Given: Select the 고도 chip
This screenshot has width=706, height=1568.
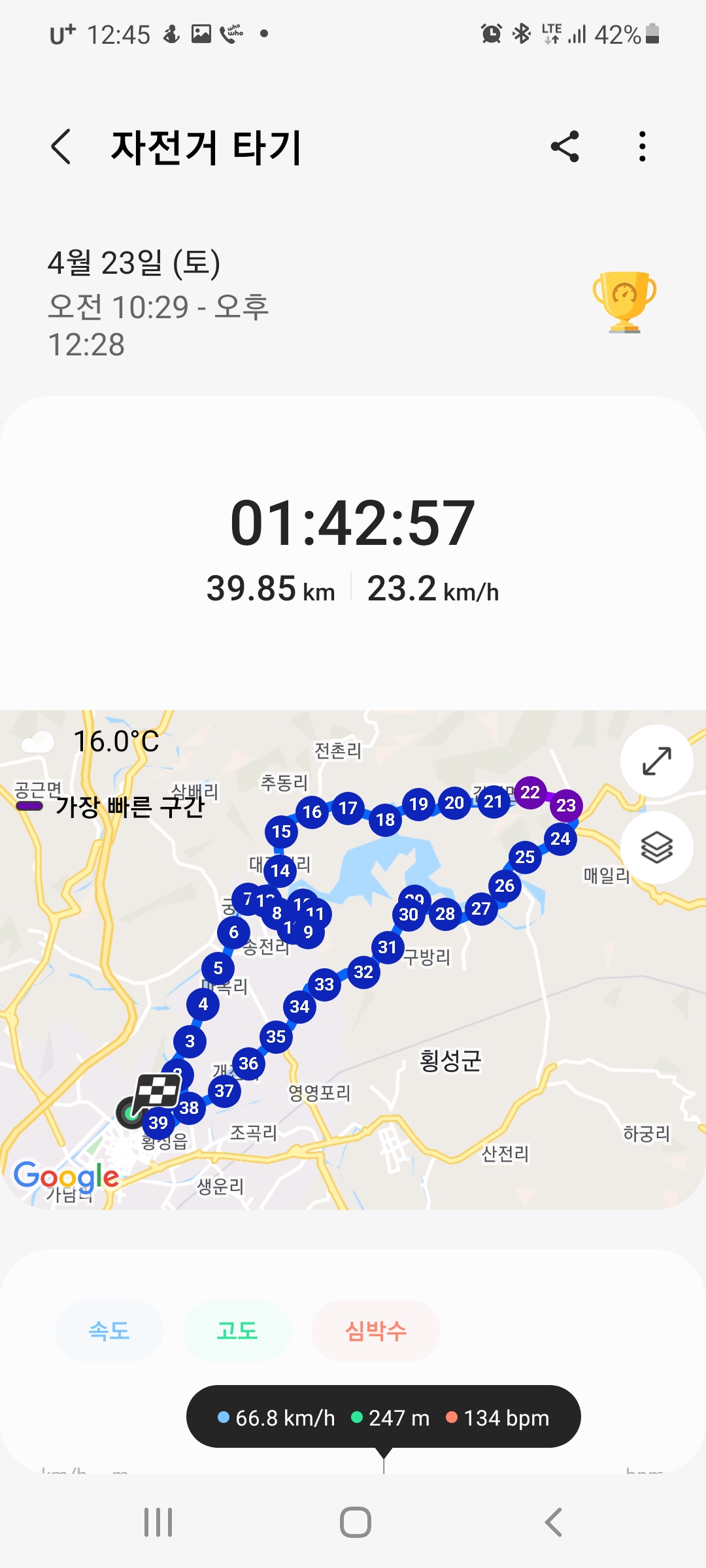Looking at the screenshot, I should click(x=237, y=1331).
